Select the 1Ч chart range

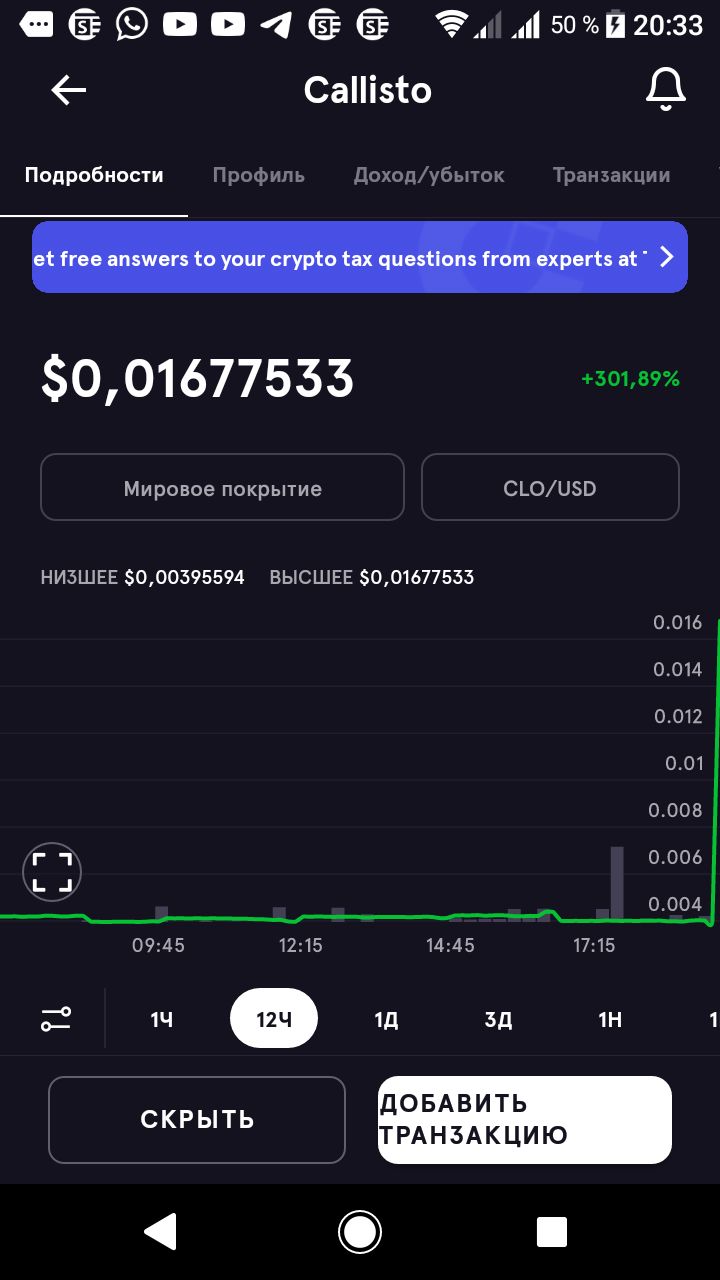click(162, 1019)
